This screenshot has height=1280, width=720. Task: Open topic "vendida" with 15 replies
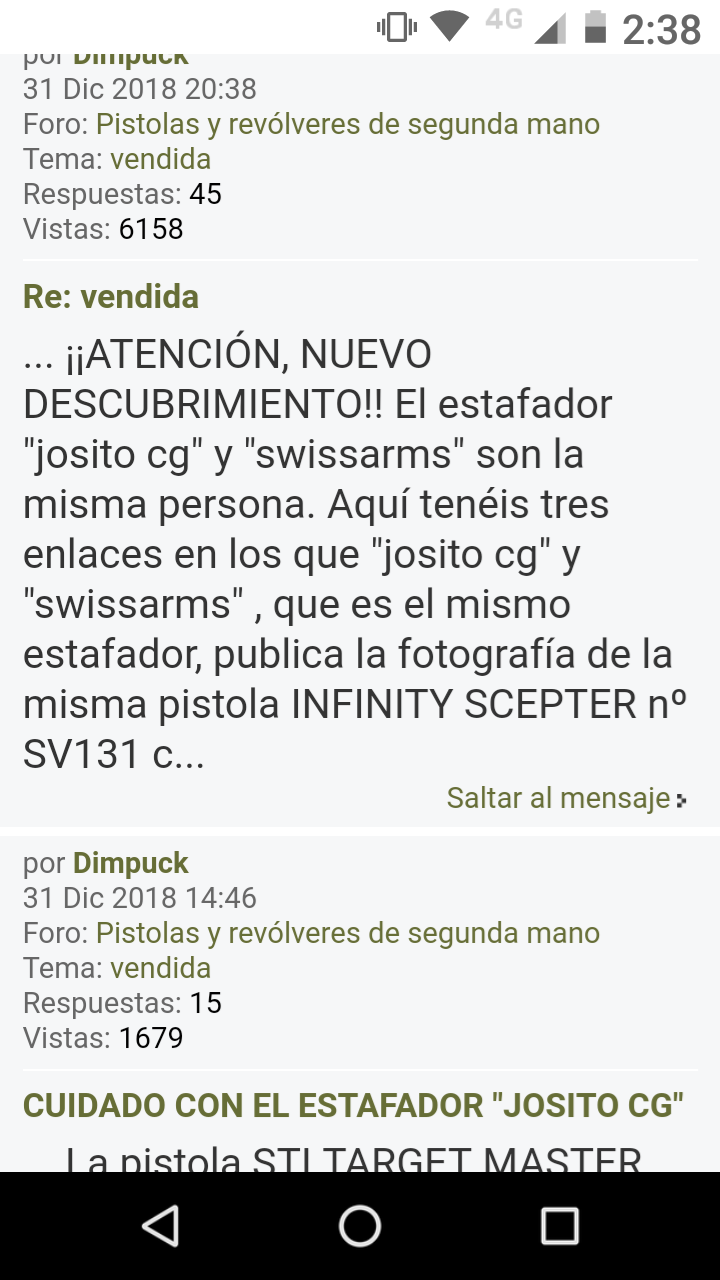pos(160,968)
